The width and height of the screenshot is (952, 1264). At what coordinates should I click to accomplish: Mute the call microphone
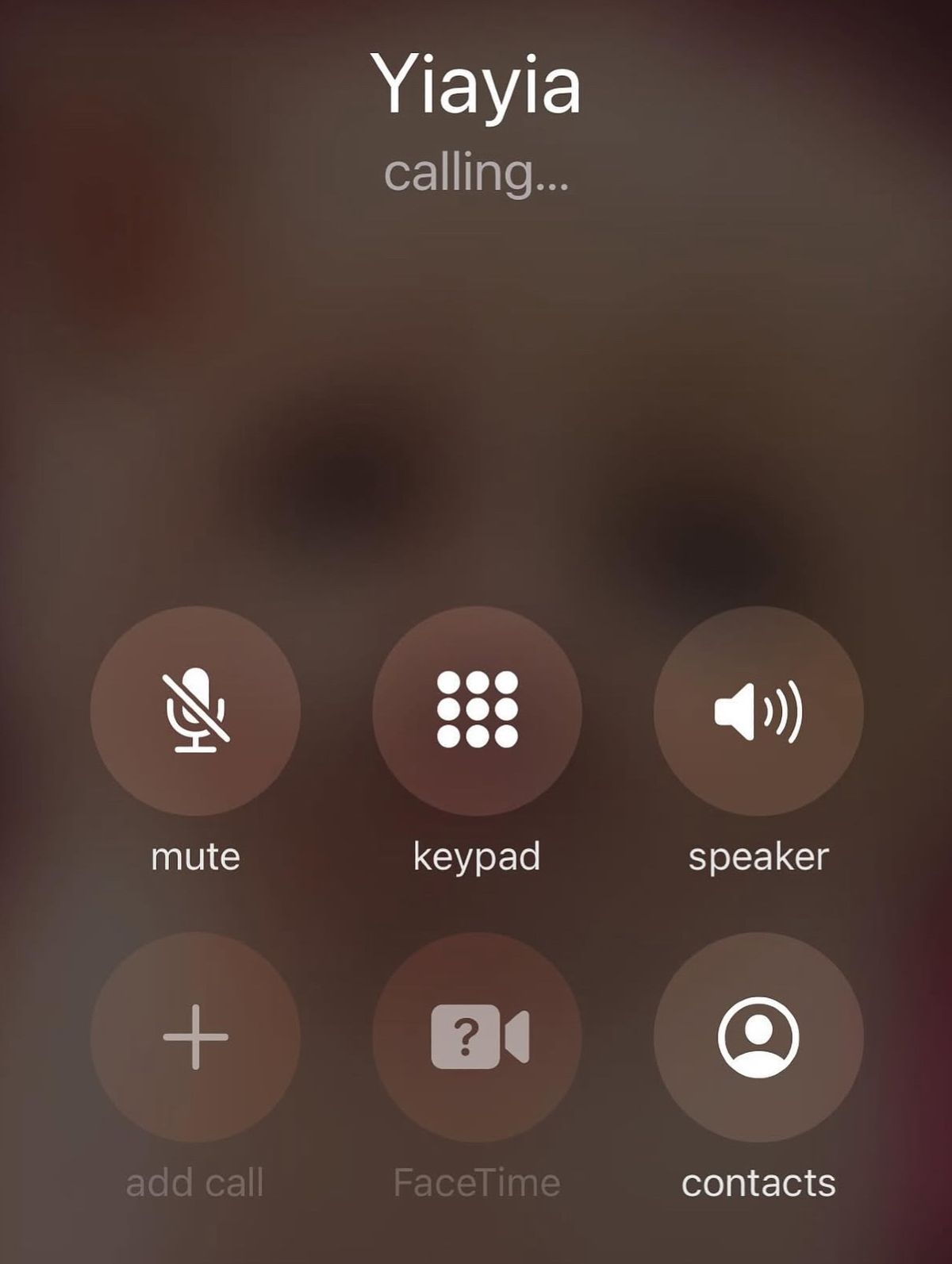pos(195,711)
